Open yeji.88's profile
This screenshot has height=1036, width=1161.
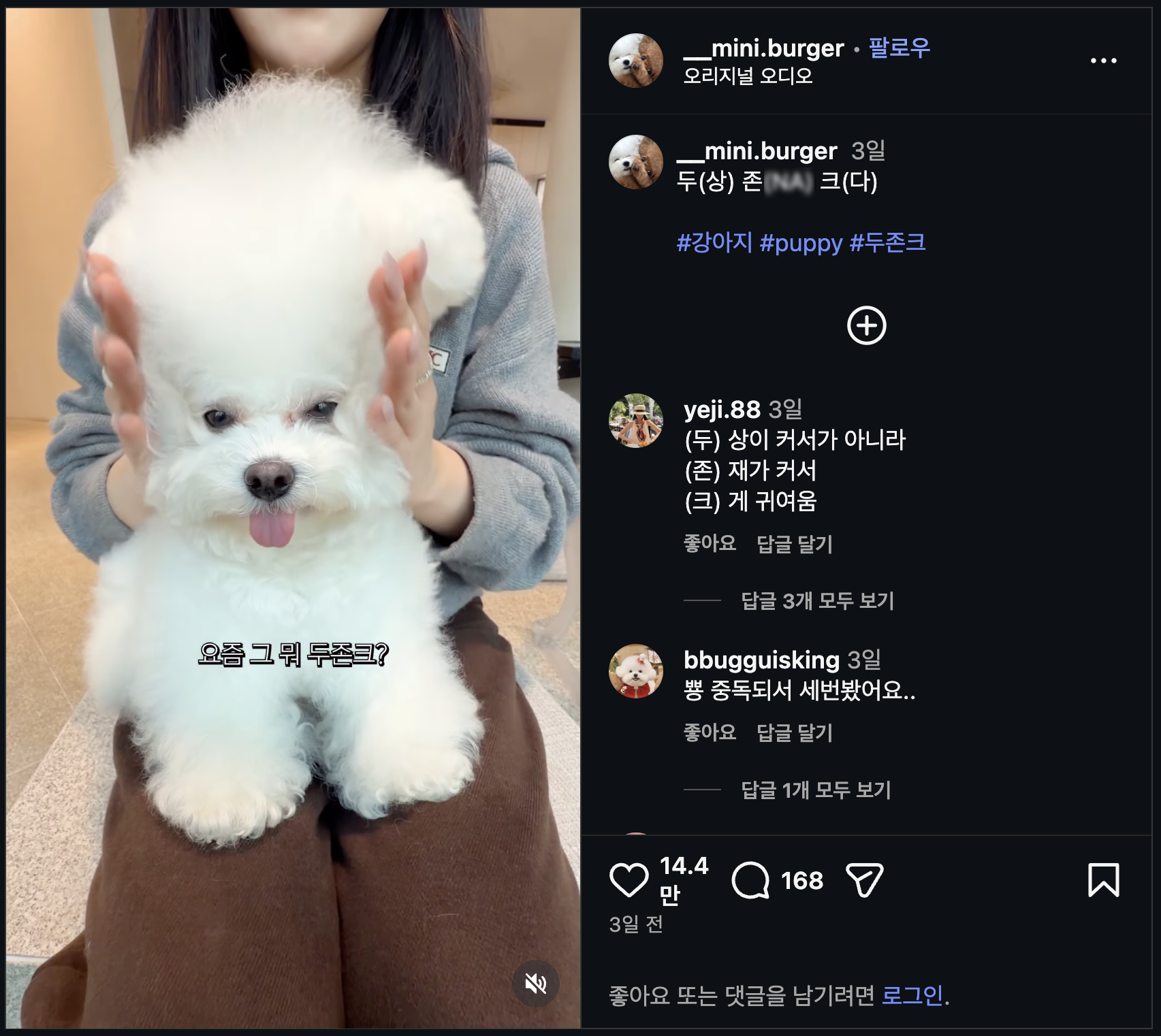click(722, 409)
